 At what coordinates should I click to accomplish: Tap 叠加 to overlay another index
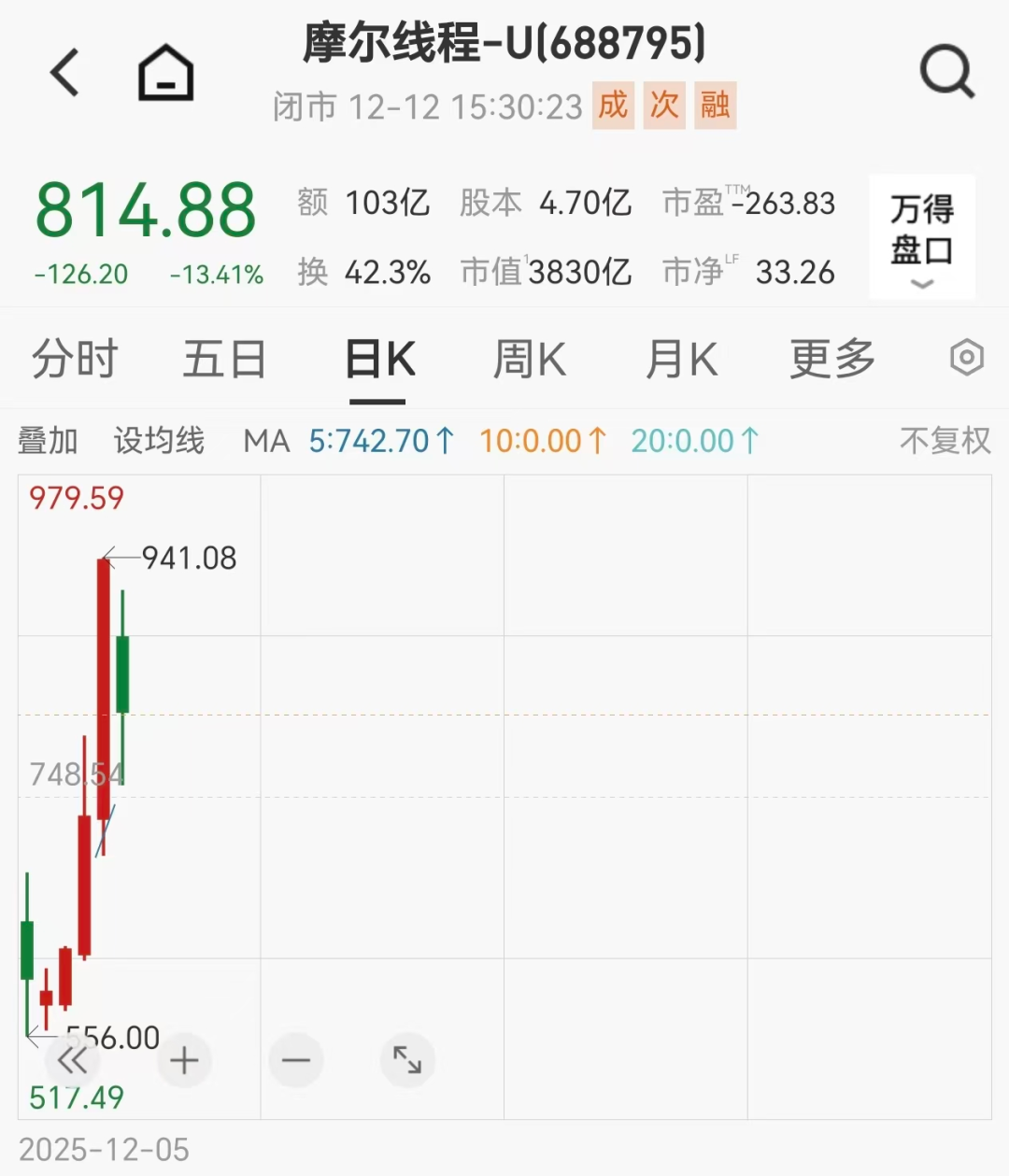click(48, 441)
